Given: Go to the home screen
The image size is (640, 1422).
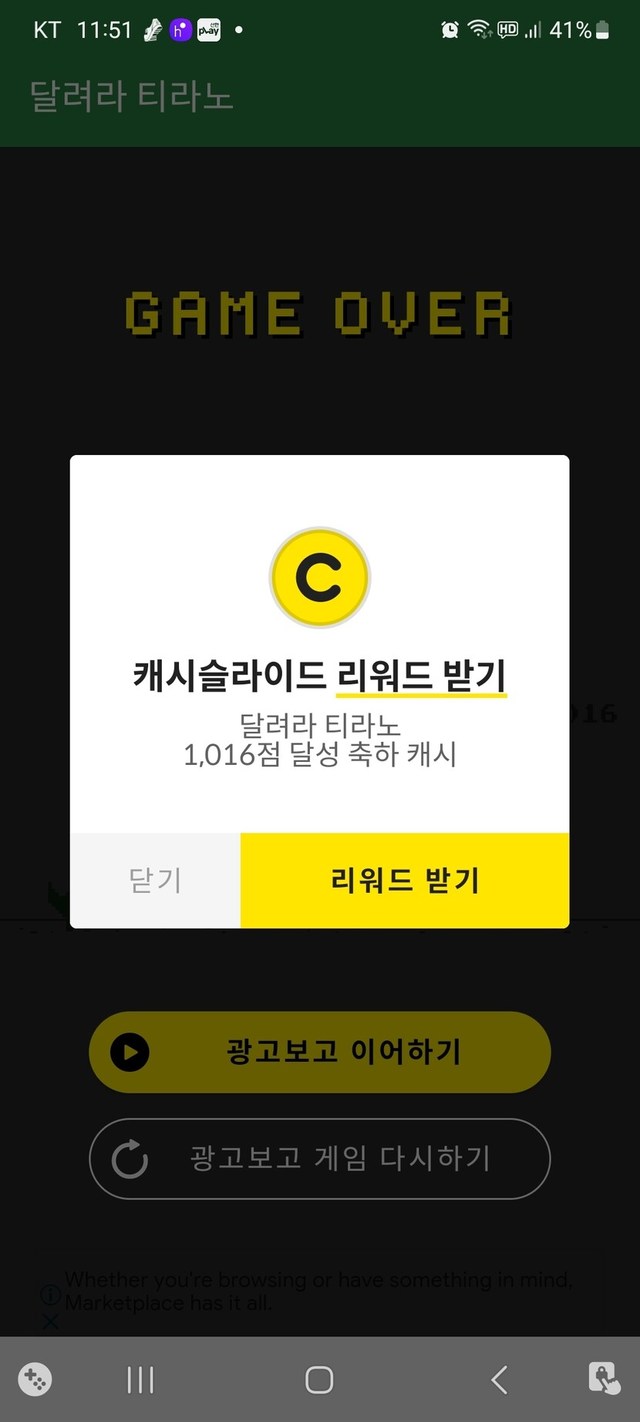Looking at the screenshot, I should coord(319,1381).
